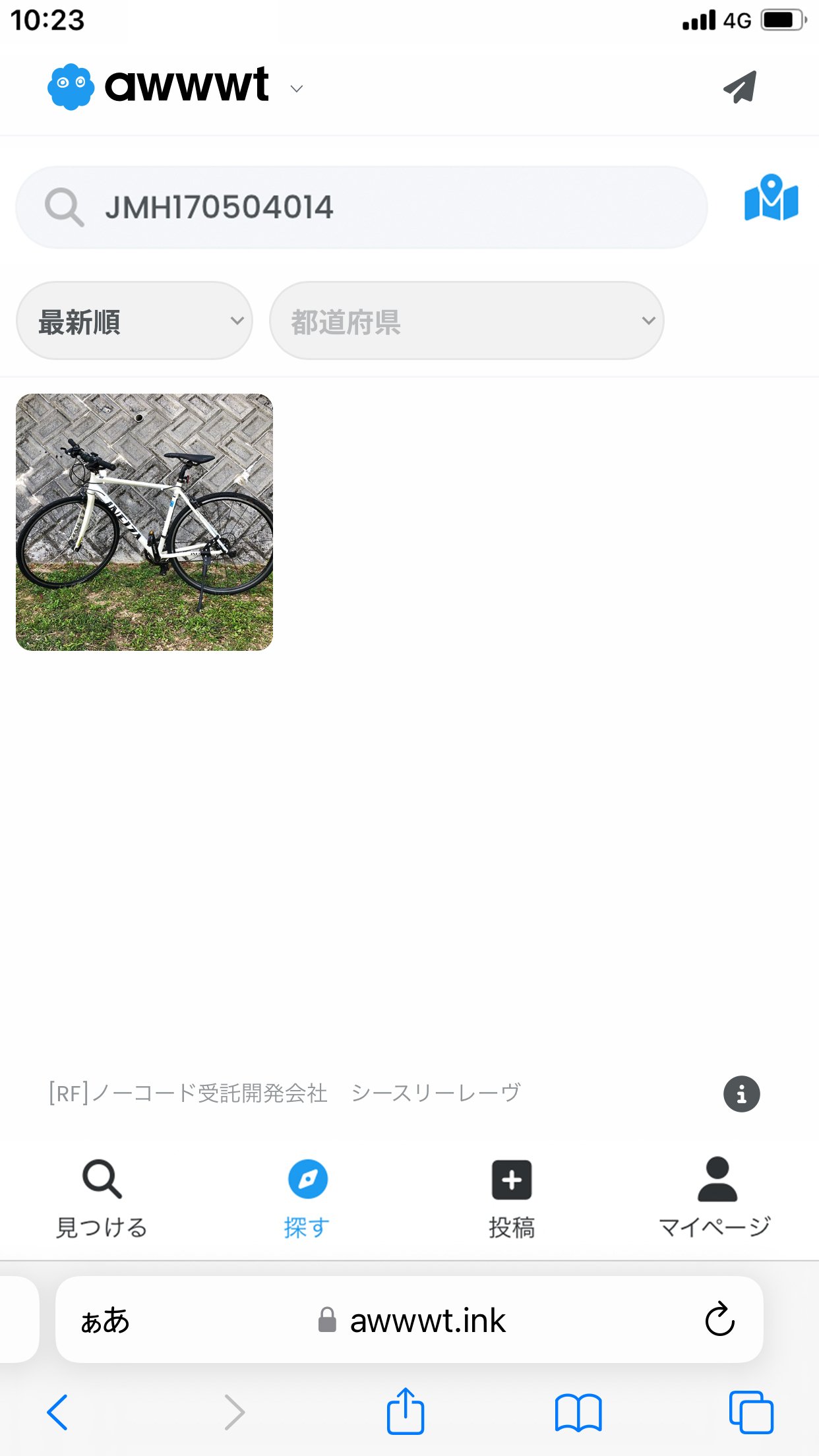The image size is (819, 1456).
Task: Expand the chevron next to the awwwt logo
Action: 296,88
